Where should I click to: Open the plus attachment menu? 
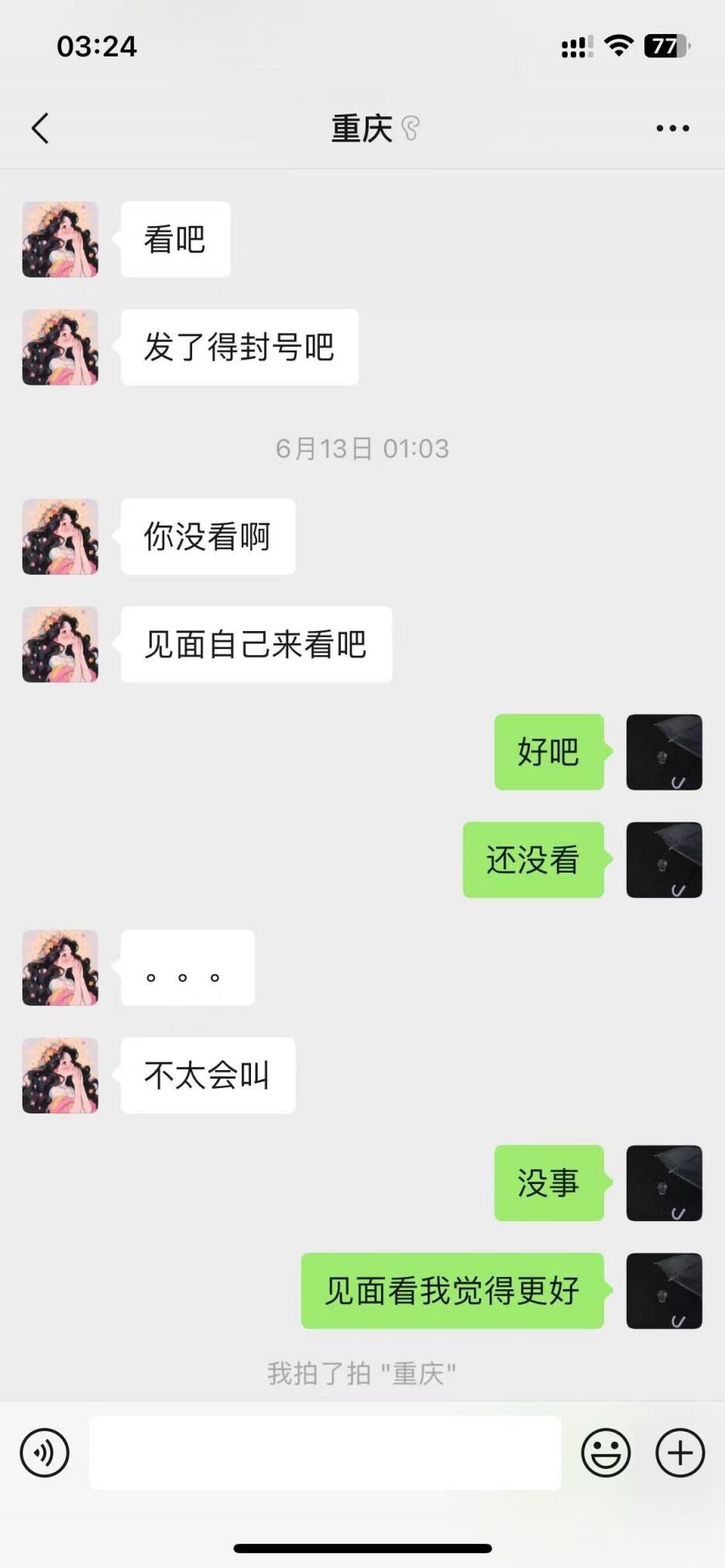click(680, 1453)
